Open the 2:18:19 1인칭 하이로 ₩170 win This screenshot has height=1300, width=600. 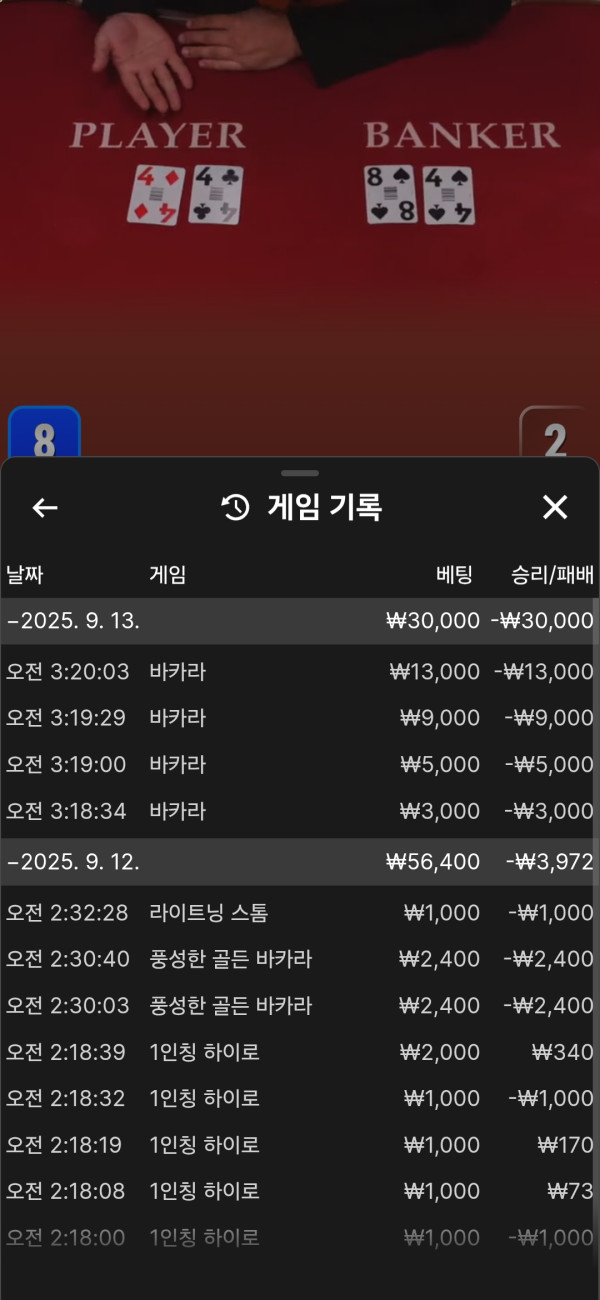pos(298,1145)
